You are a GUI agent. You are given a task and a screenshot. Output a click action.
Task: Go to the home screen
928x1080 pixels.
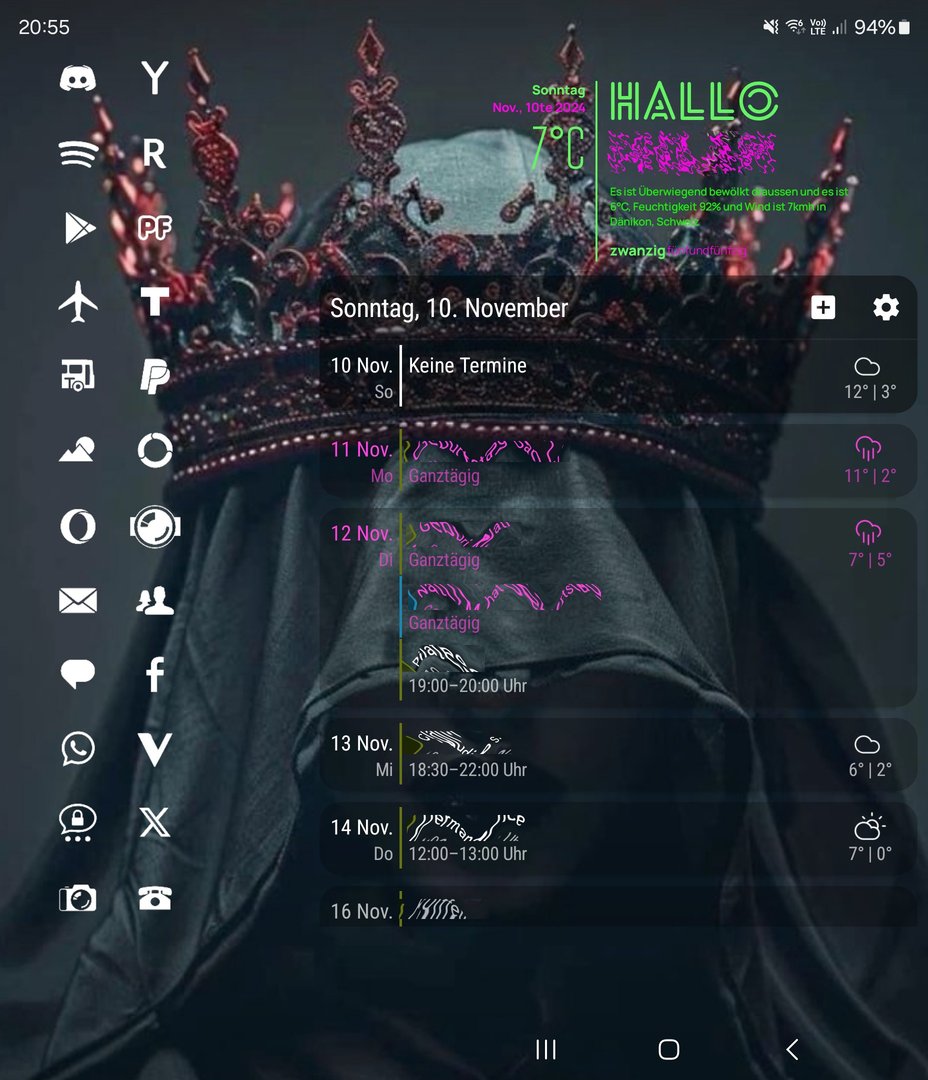click(x=669, y=1049)
